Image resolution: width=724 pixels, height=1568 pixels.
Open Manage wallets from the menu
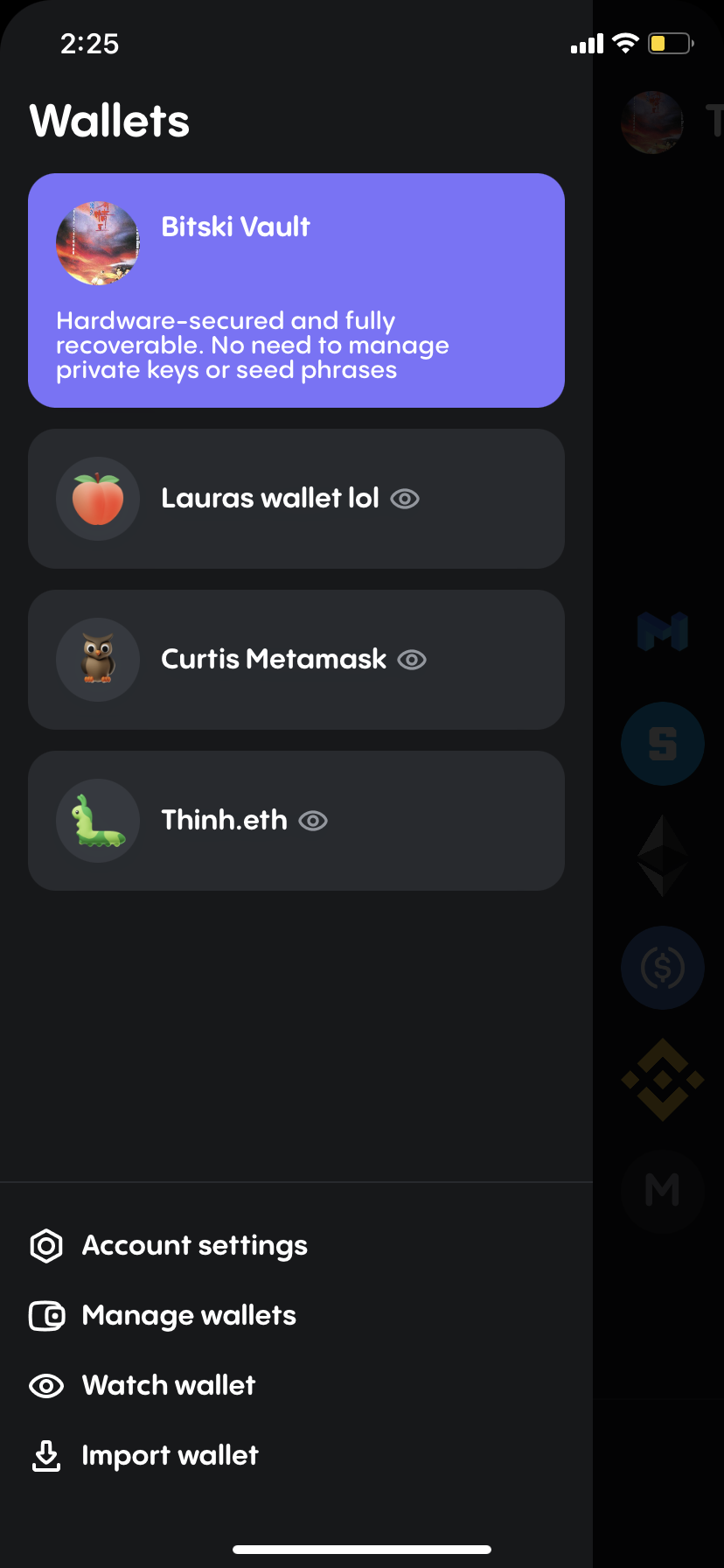[x=188, y=1315]
